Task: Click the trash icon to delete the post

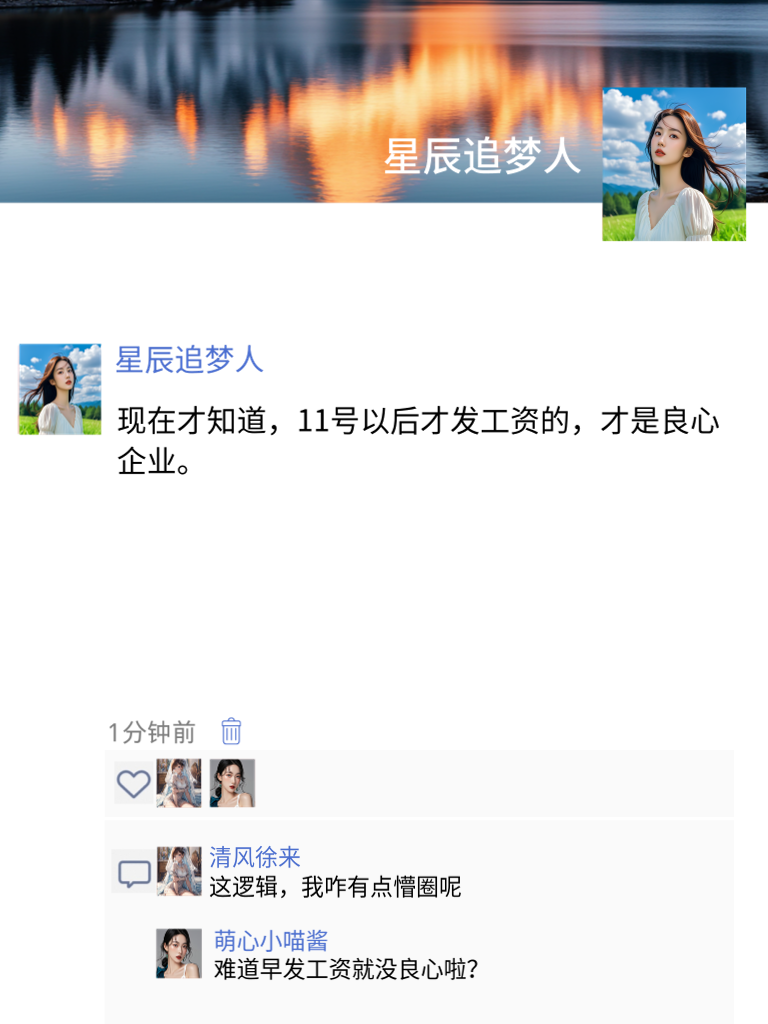Action: tap(229, 732)
